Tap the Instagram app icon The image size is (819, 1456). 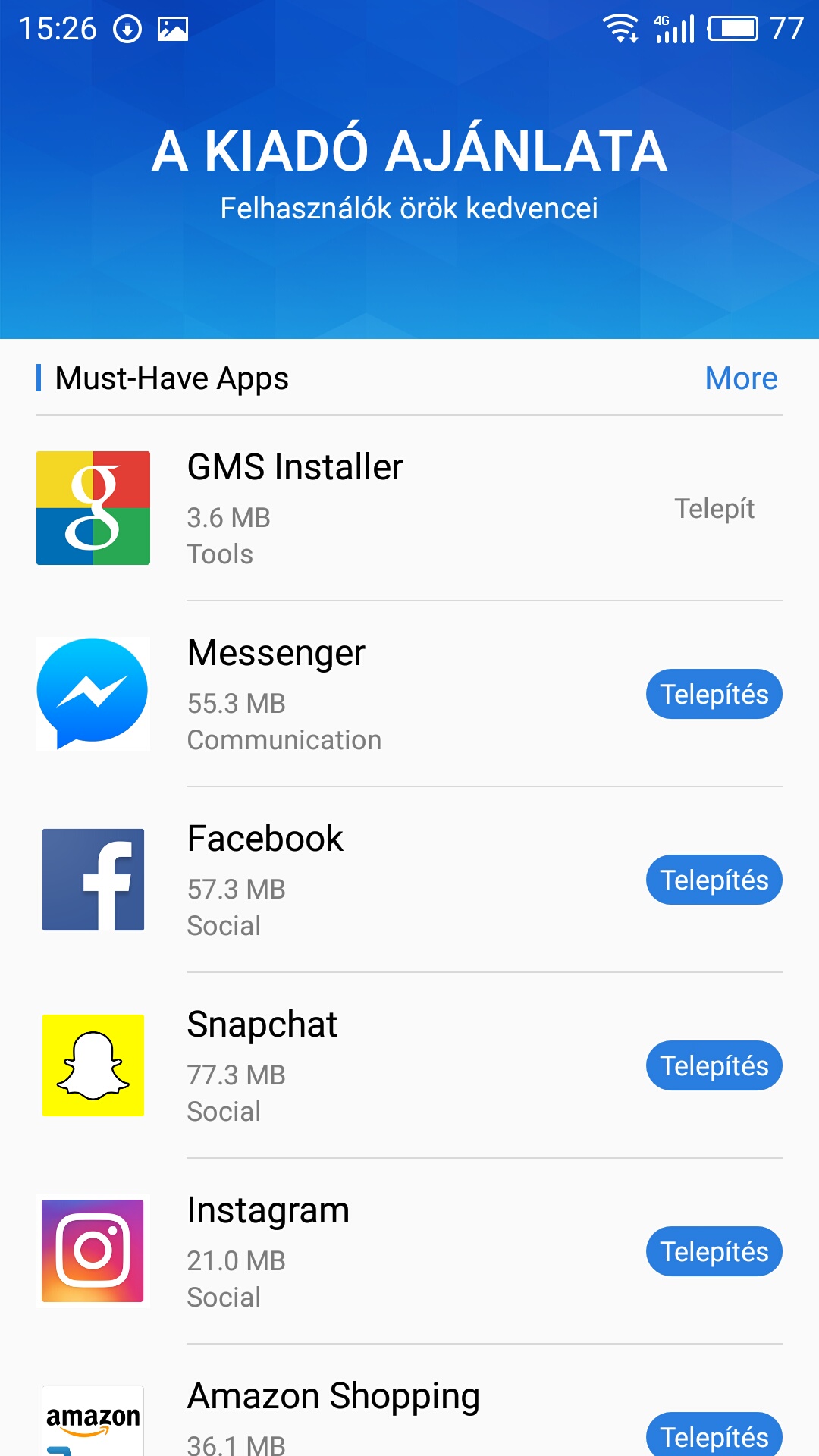(92, 1251)
